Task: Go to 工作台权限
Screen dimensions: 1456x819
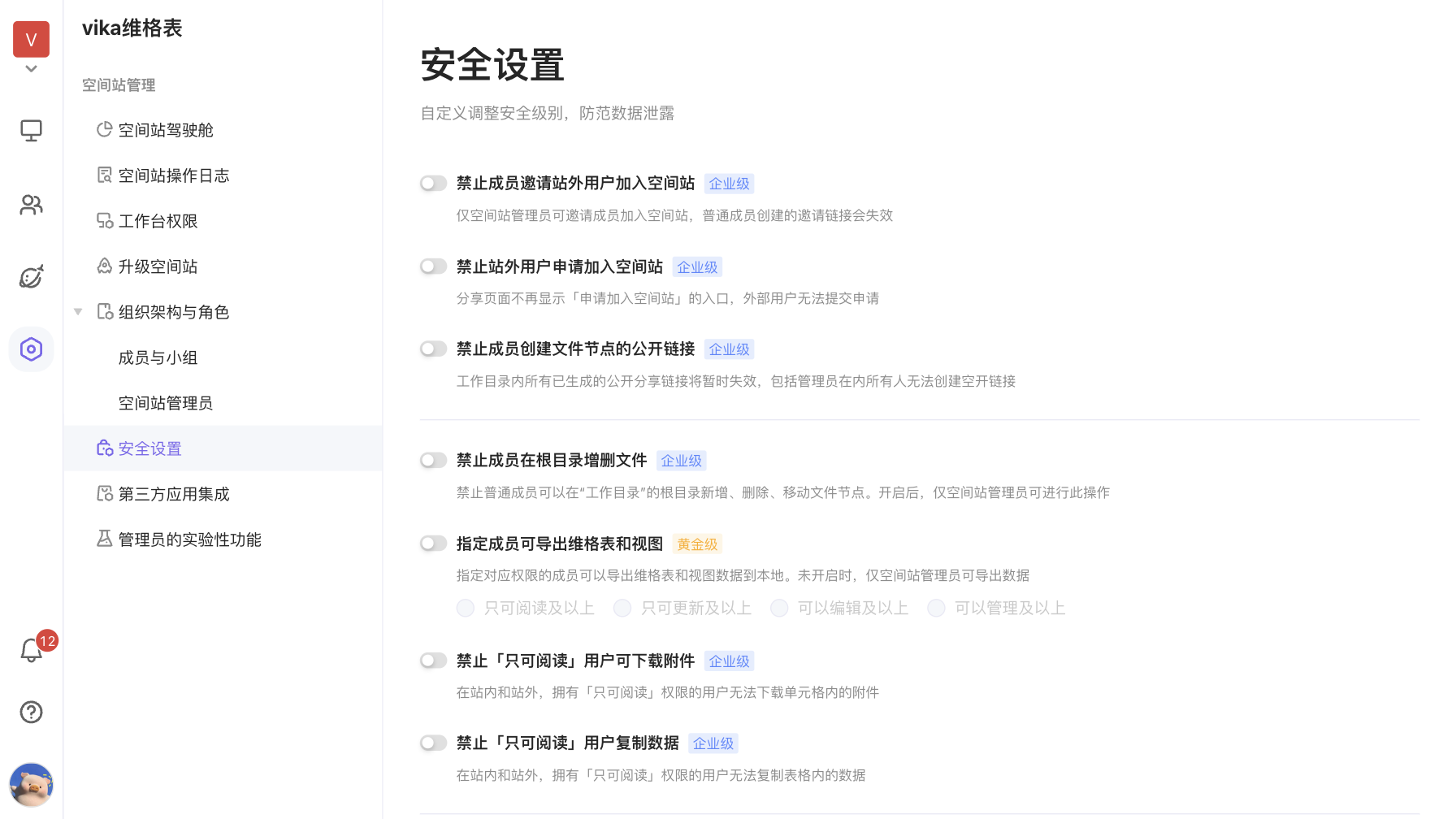Action: (158, 221)
